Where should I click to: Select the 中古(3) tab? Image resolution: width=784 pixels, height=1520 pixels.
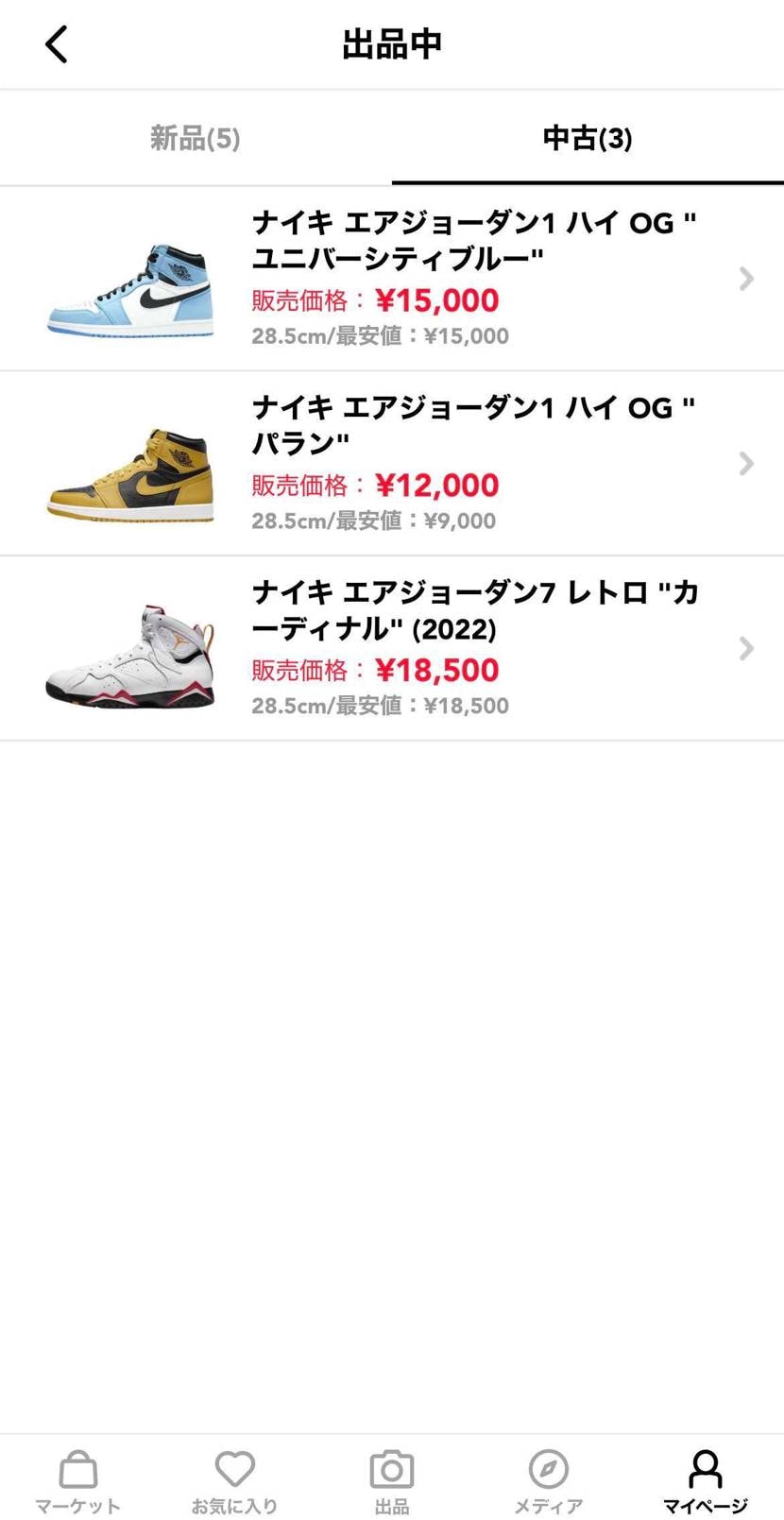588,137
